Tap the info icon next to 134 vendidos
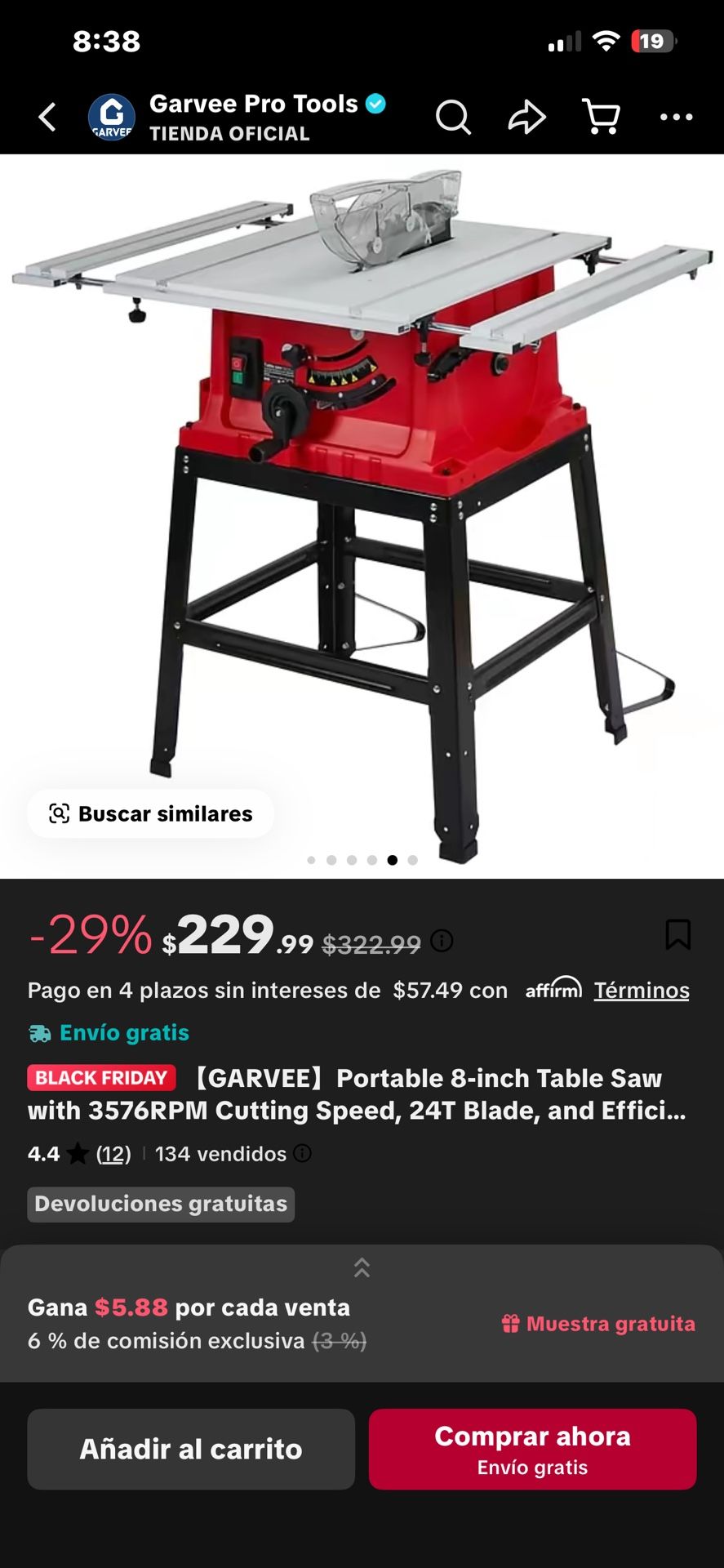 pos(301,1154)
